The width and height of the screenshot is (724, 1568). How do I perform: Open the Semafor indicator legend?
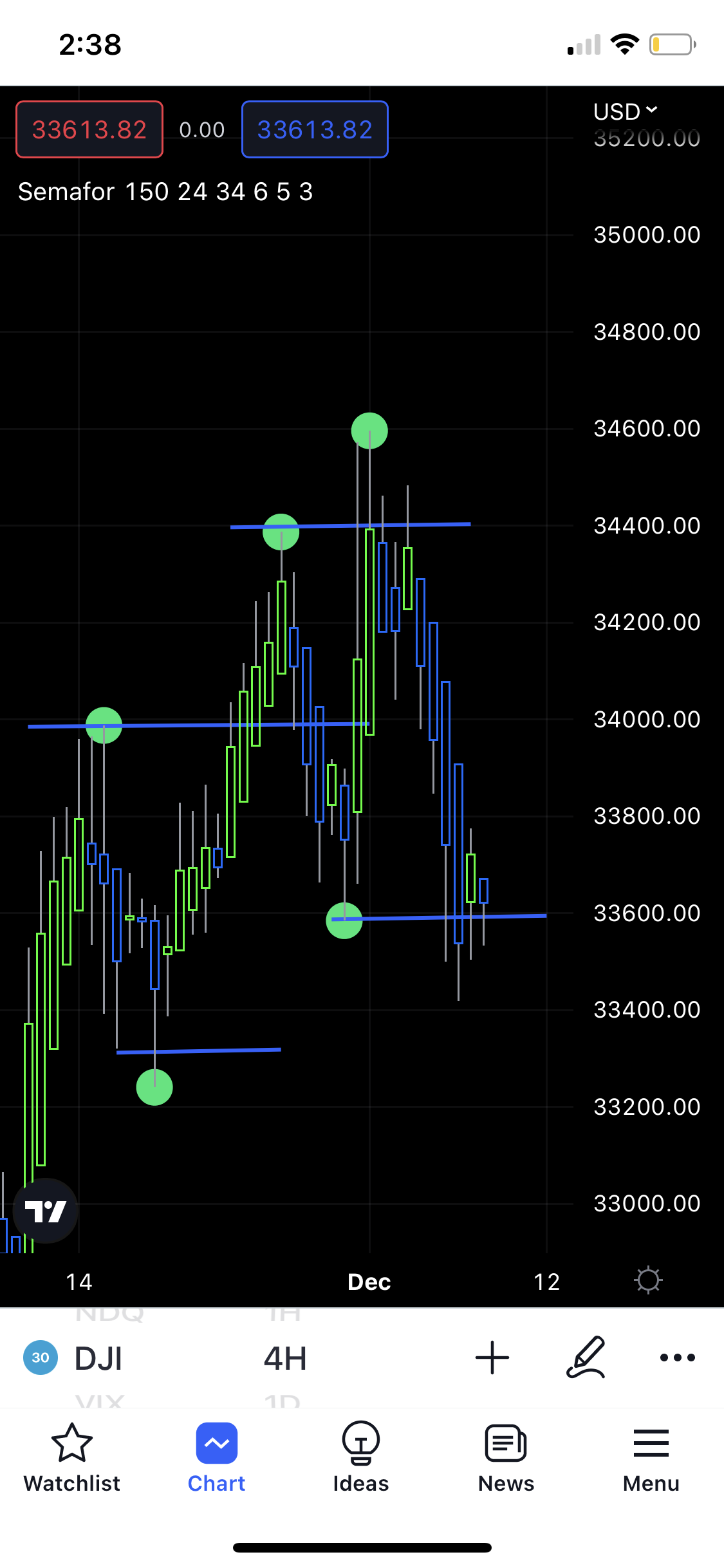point(165,192)
